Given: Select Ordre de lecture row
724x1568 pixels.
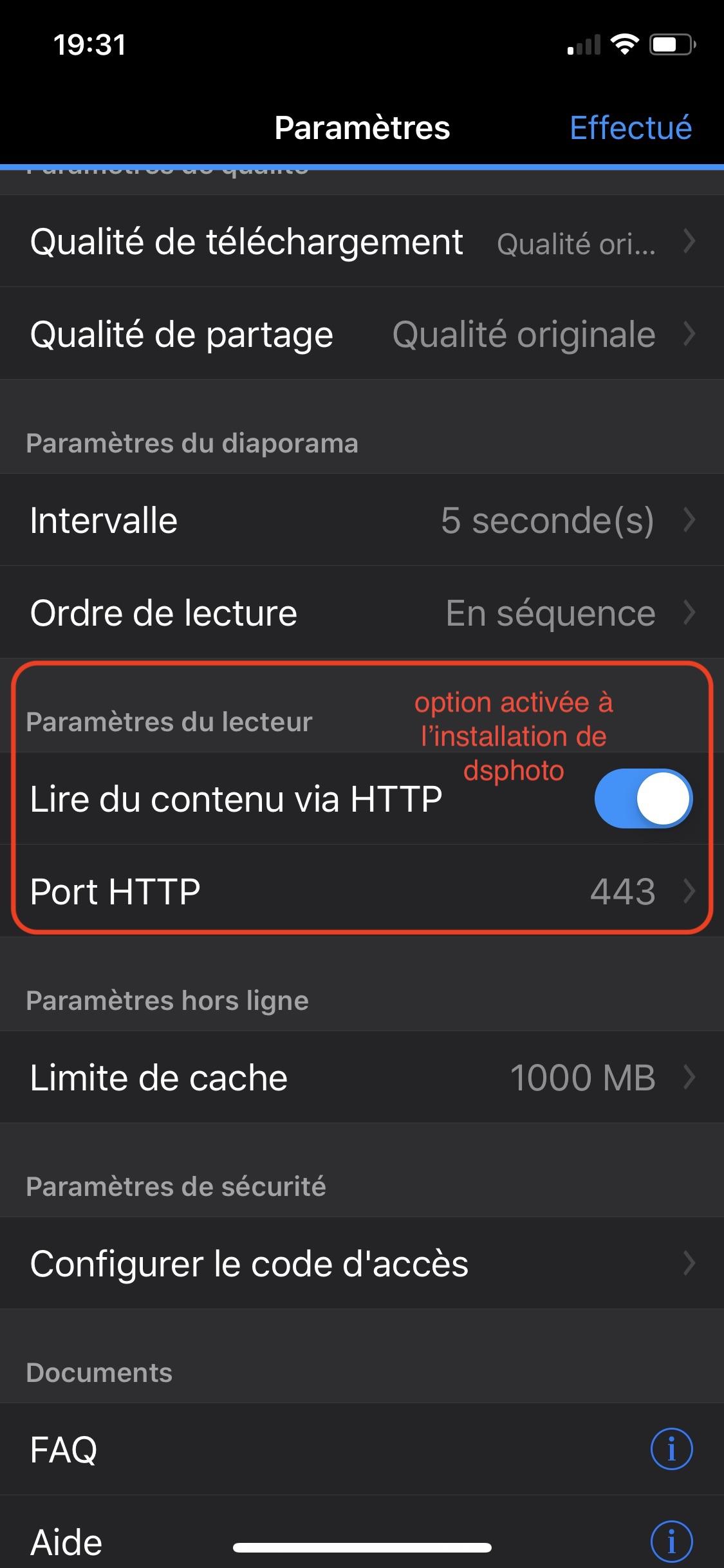Looking at the screenshot, I should pyautogui.click(x=362, y=613).
